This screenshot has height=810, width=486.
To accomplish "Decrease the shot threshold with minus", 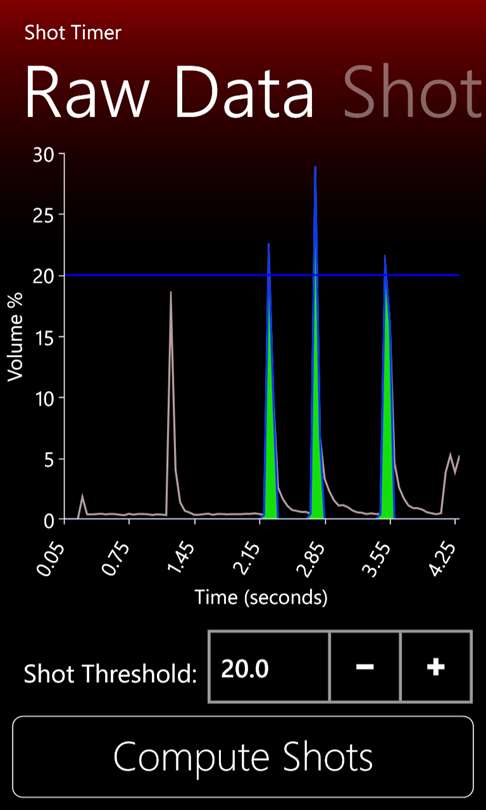I will [365, 666].
